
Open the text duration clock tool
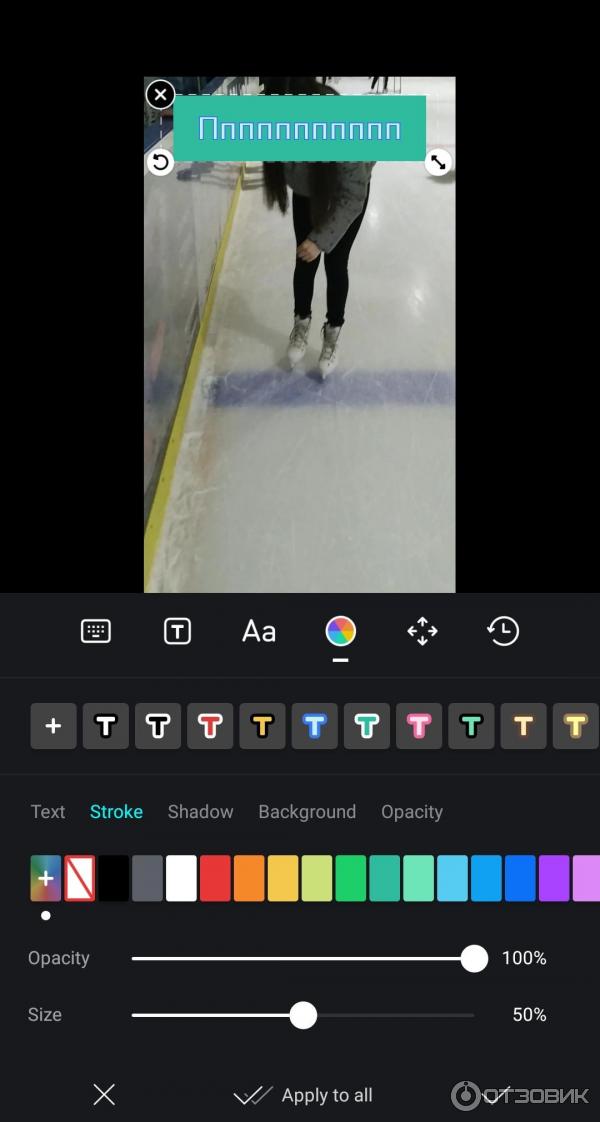(x=503, y=631)
